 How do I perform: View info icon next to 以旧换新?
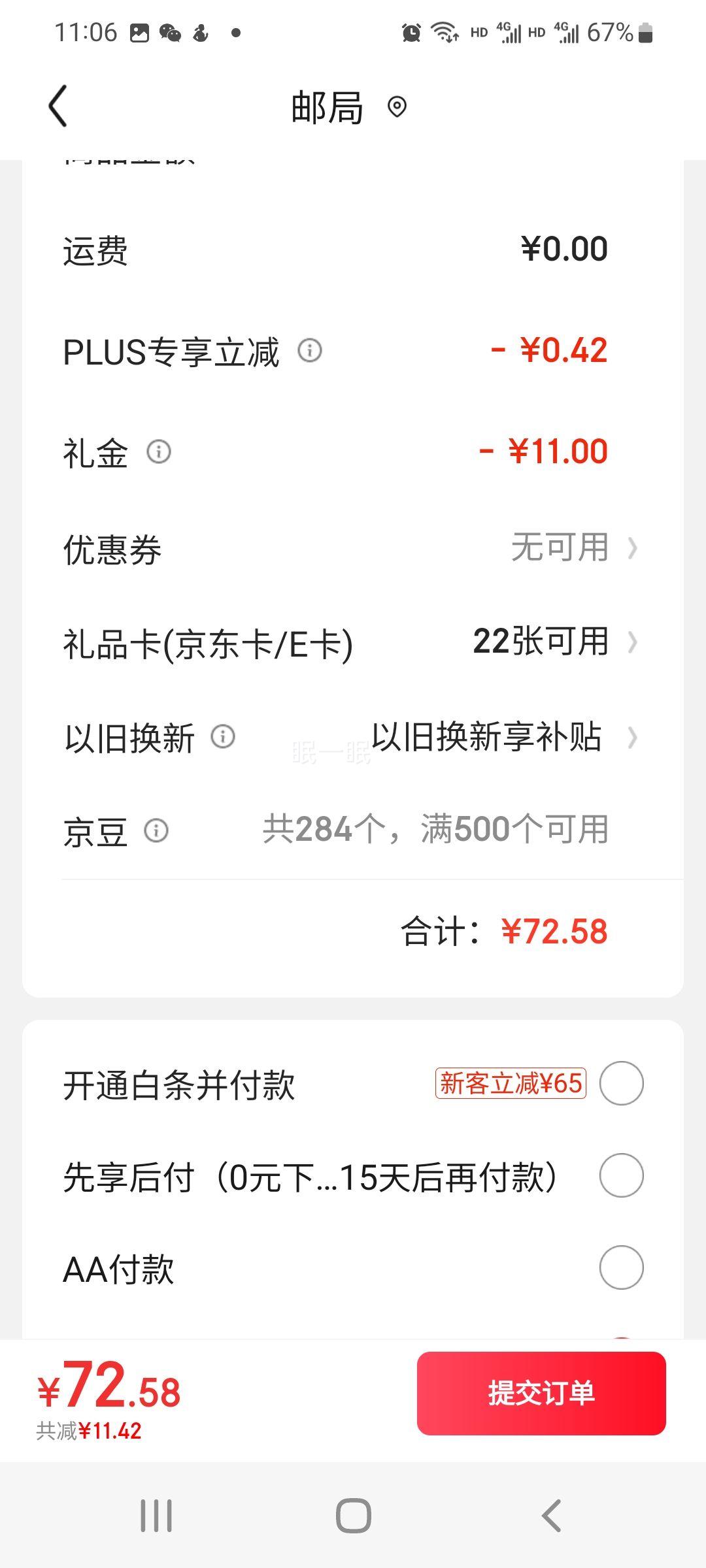[x=223, y=737]
